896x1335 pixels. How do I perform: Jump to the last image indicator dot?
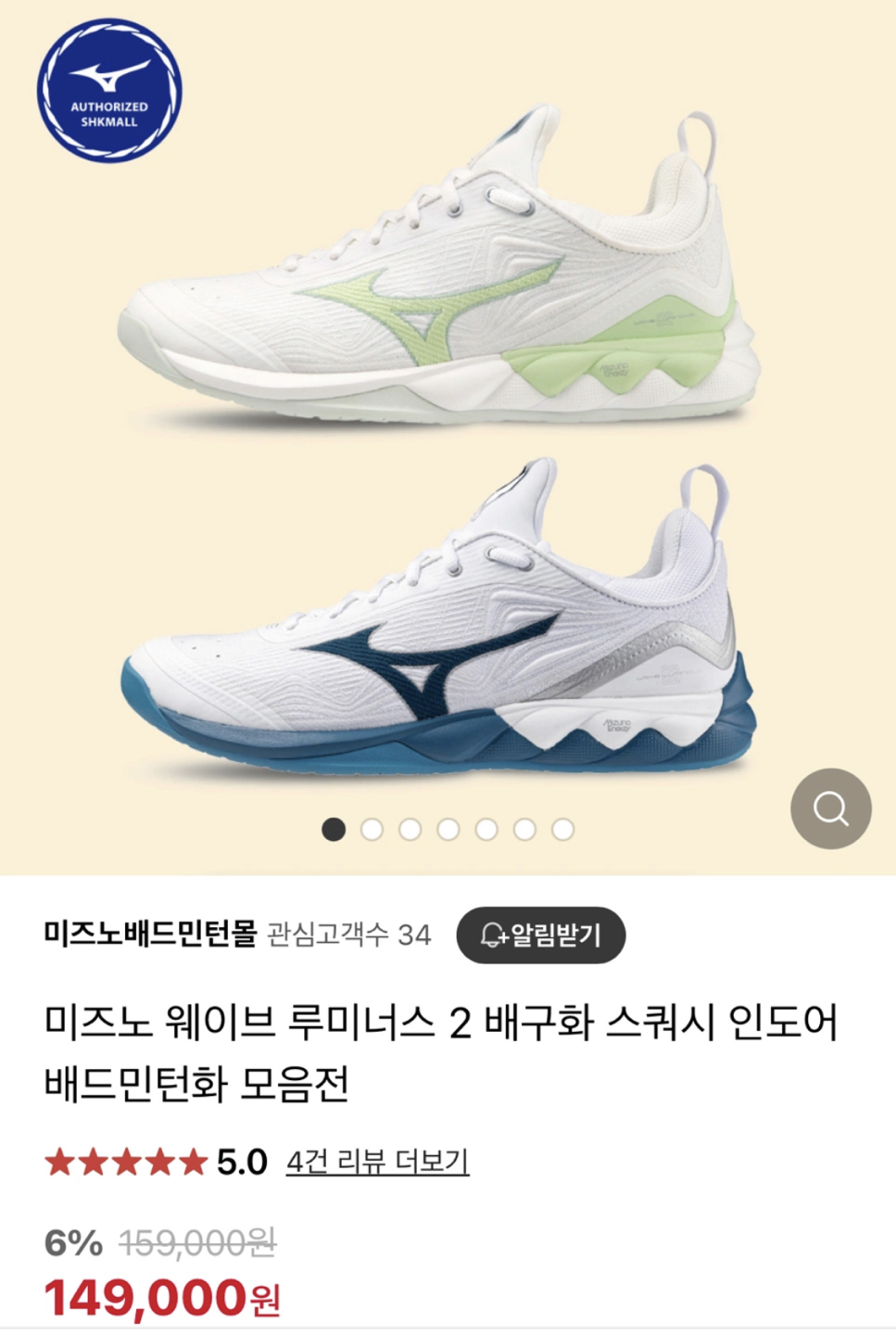click(x=562, y=829)
